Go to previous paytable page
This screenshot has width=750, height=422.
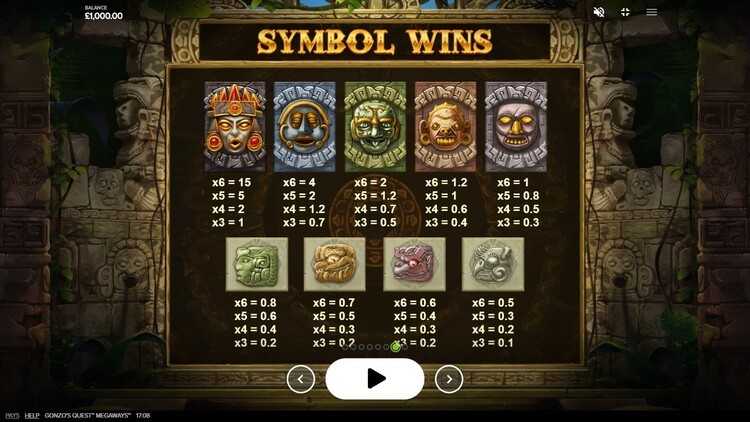click(x=301, y=378)
